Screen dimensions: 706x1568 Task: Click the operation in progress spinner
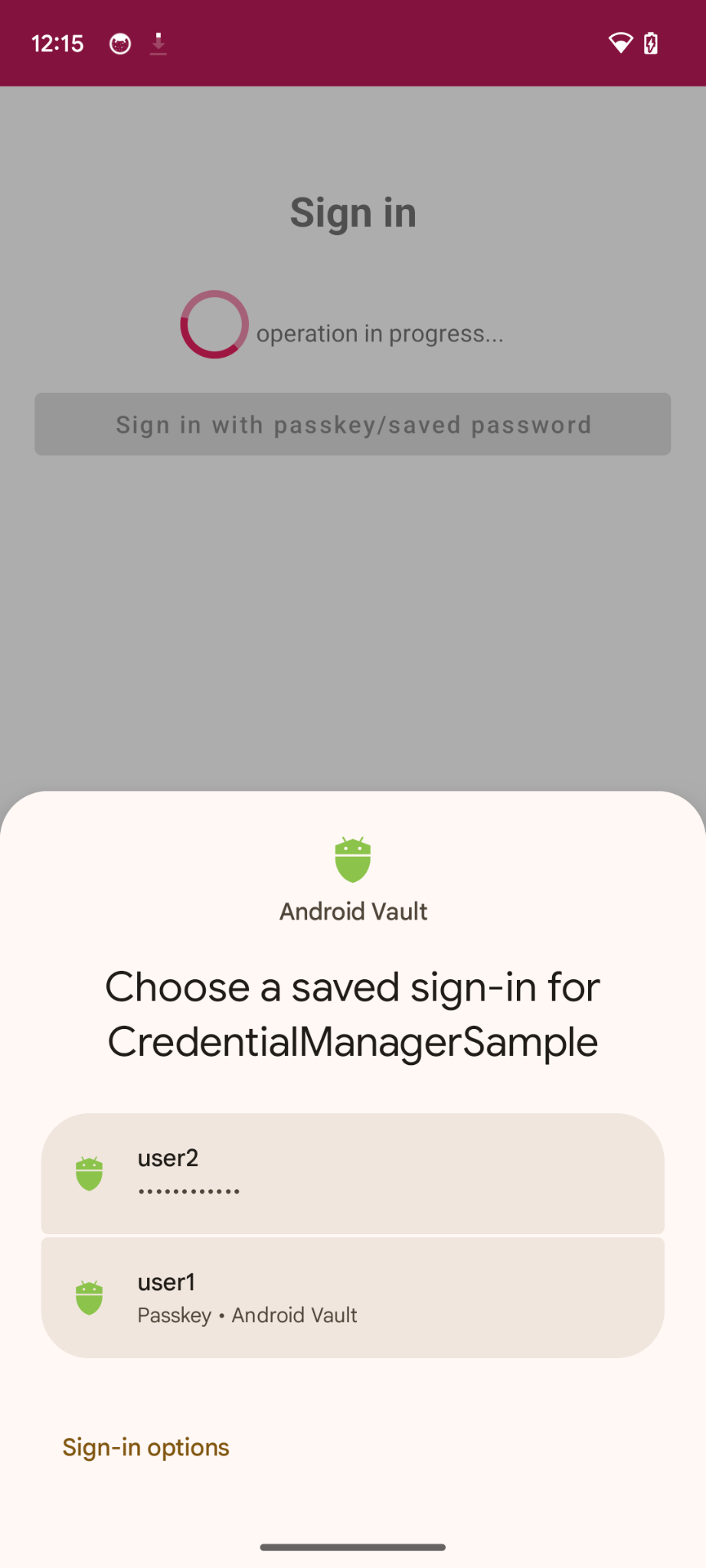pos(214,325)
